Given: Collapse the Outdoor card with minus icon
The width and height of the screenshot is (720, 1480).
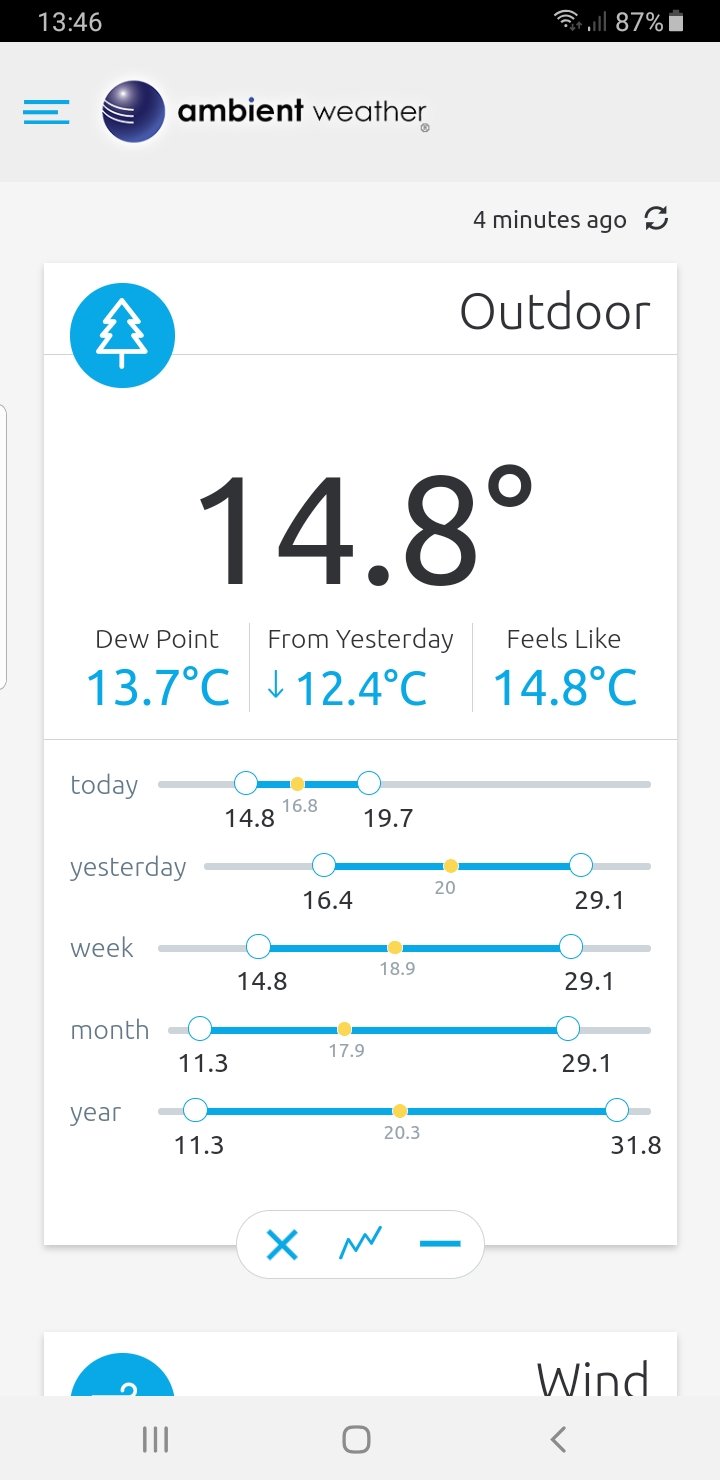Looking at the screenshot, I should pyautogui.click(x=440, y=1245).
